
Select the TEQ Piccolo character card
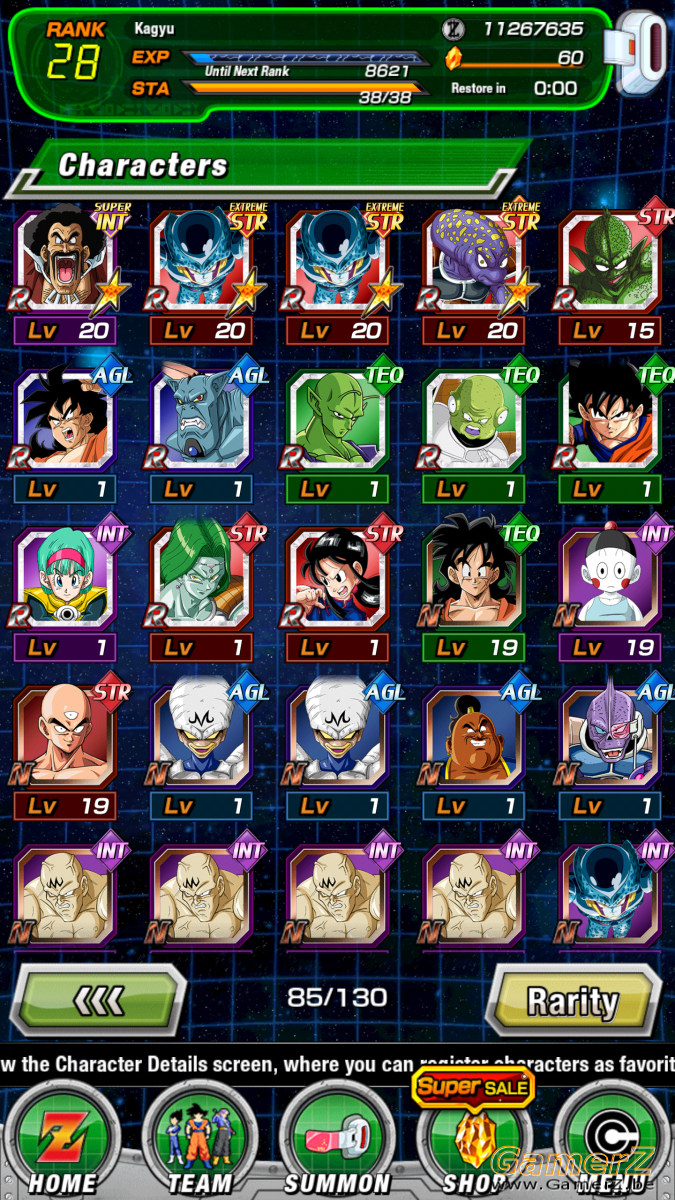click(x=337, y=422)
